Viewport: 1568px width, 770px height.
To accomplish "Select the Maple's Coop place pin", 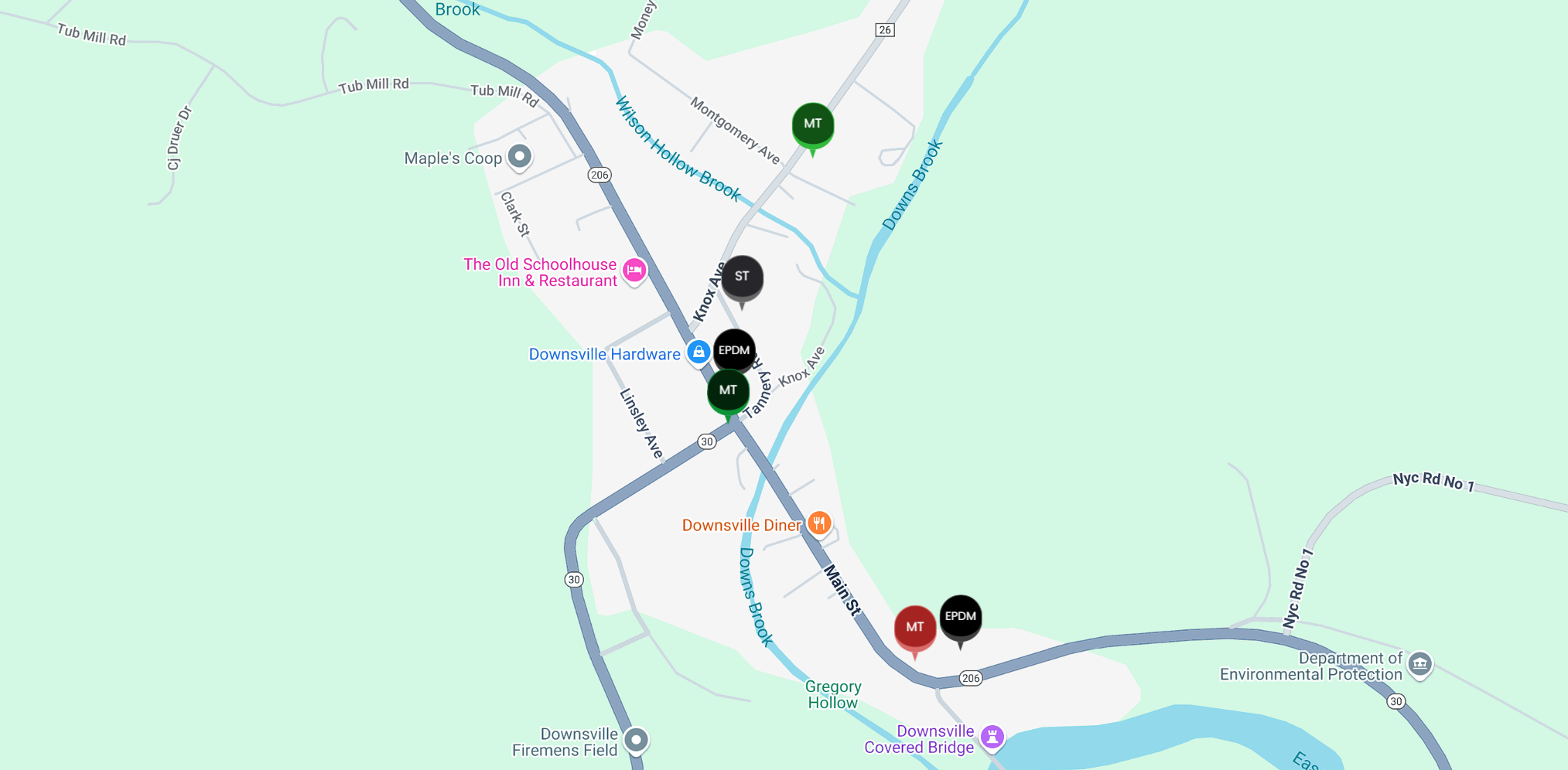I will 520,156.
